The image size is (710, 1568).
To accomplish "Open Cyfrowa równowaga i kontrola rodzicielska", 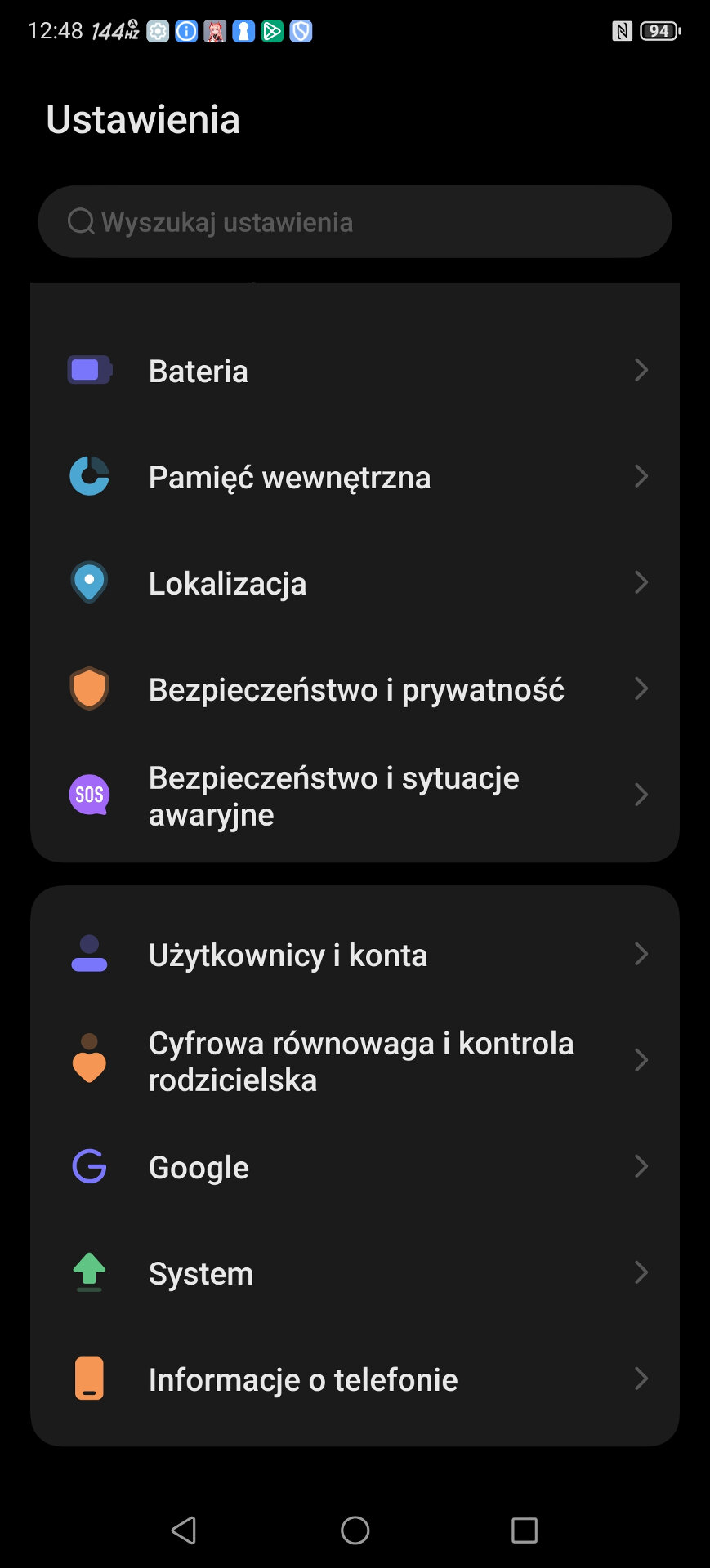I will pos(355,1061).
